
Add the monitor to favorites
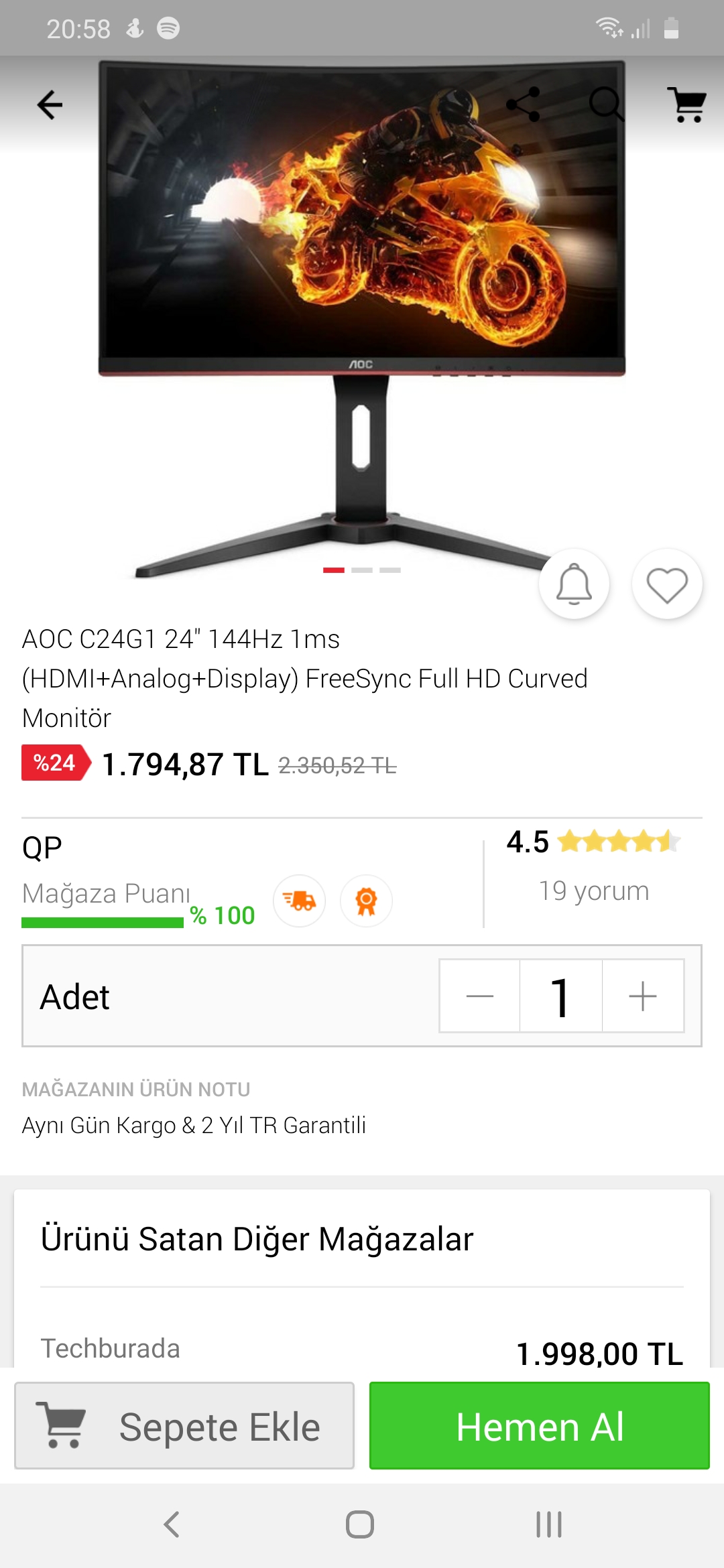(667, 584)
